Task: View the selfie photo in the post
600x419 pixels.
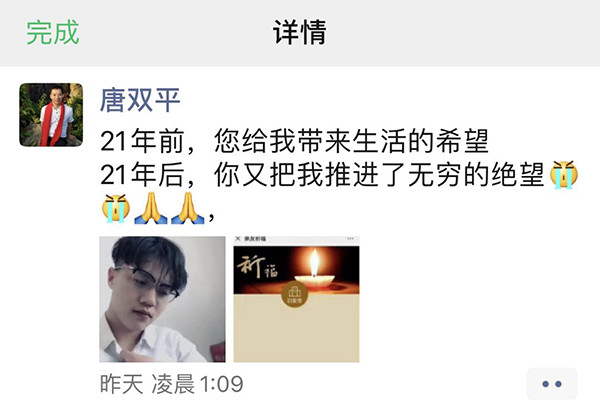Action: click(162, 299)
